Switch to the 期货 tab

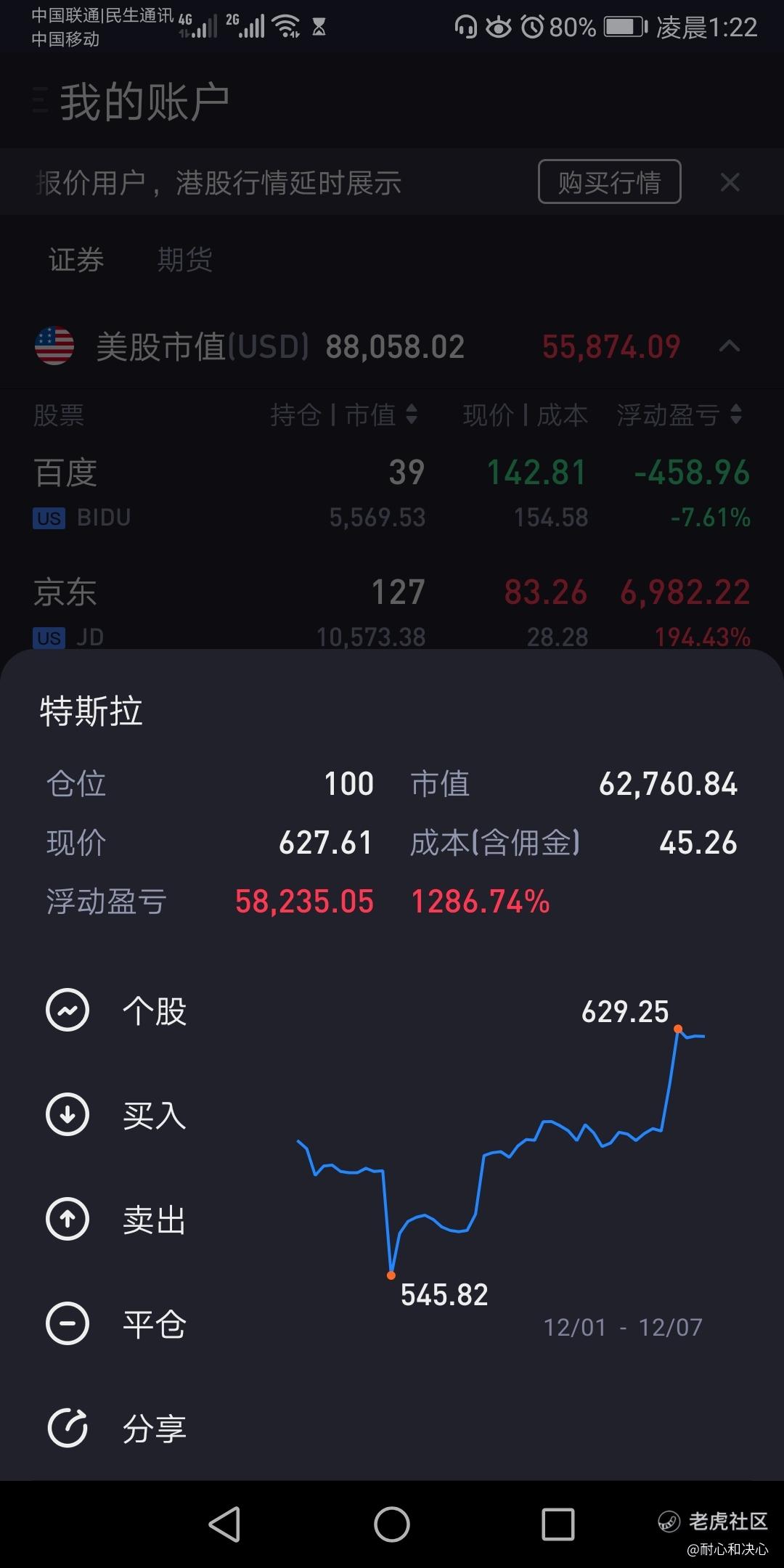[x=185, y=260]
